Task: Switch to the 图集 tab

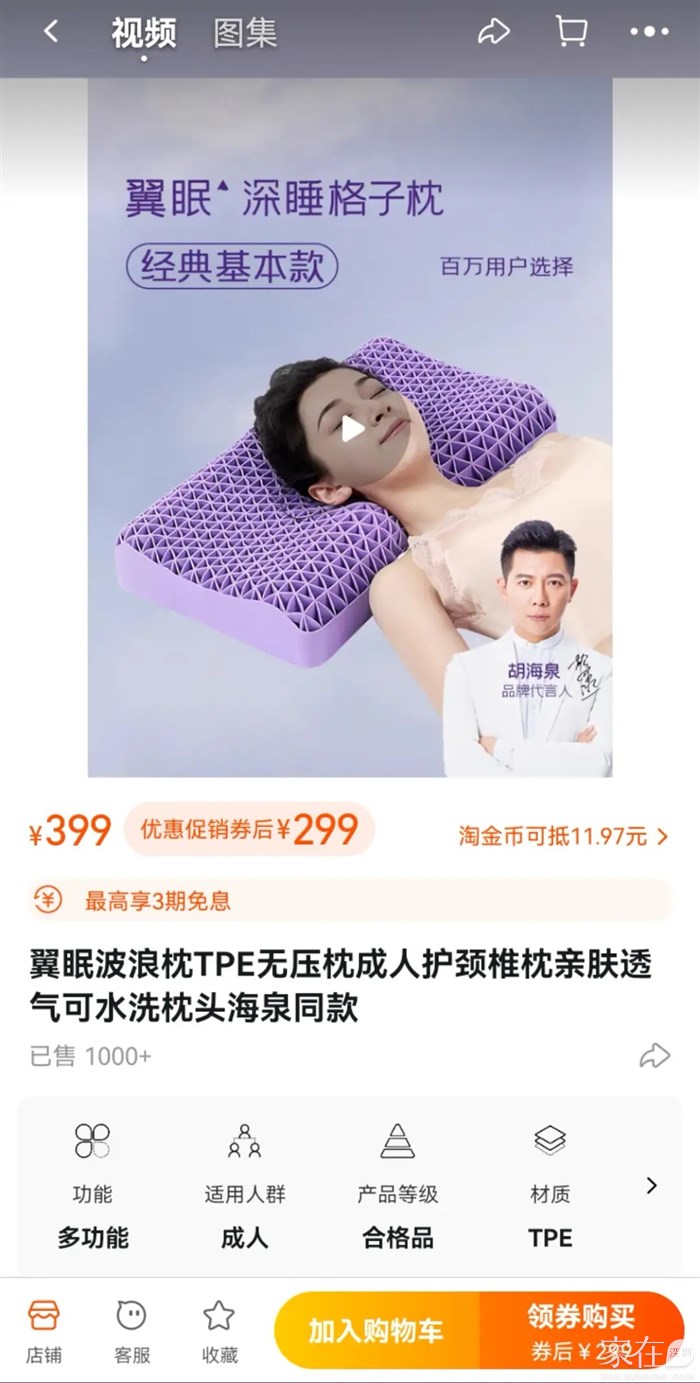Action: pyautogui.click(x=245, y=33)
